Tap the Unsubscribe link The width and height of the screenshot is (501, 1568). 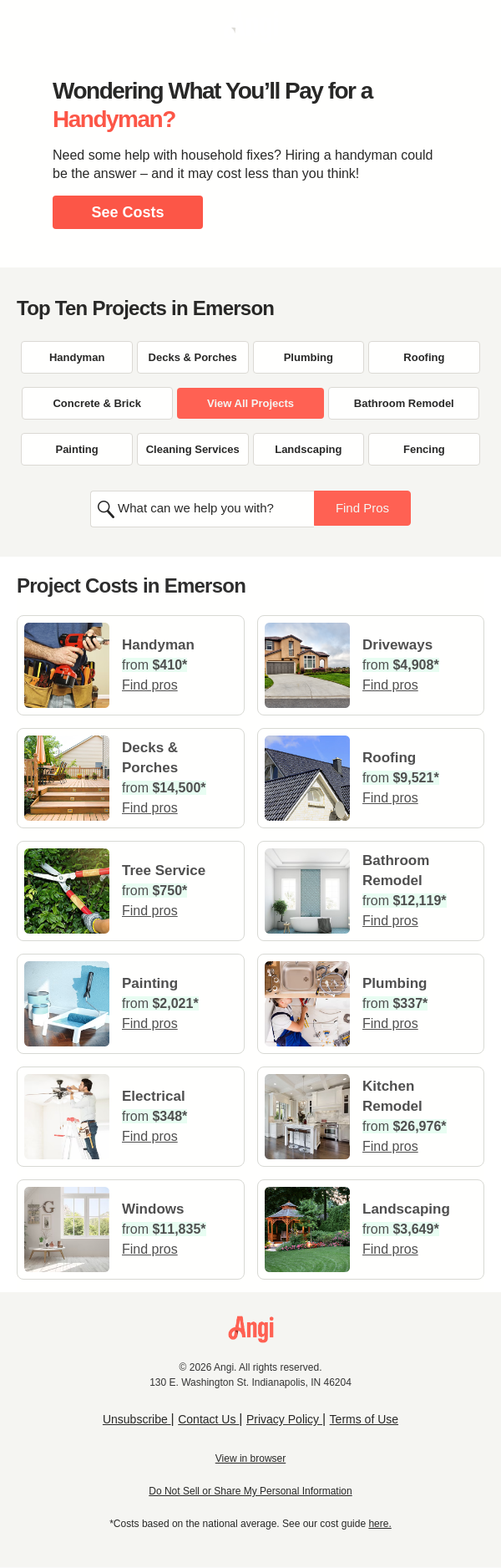(x=135, y=1419)
